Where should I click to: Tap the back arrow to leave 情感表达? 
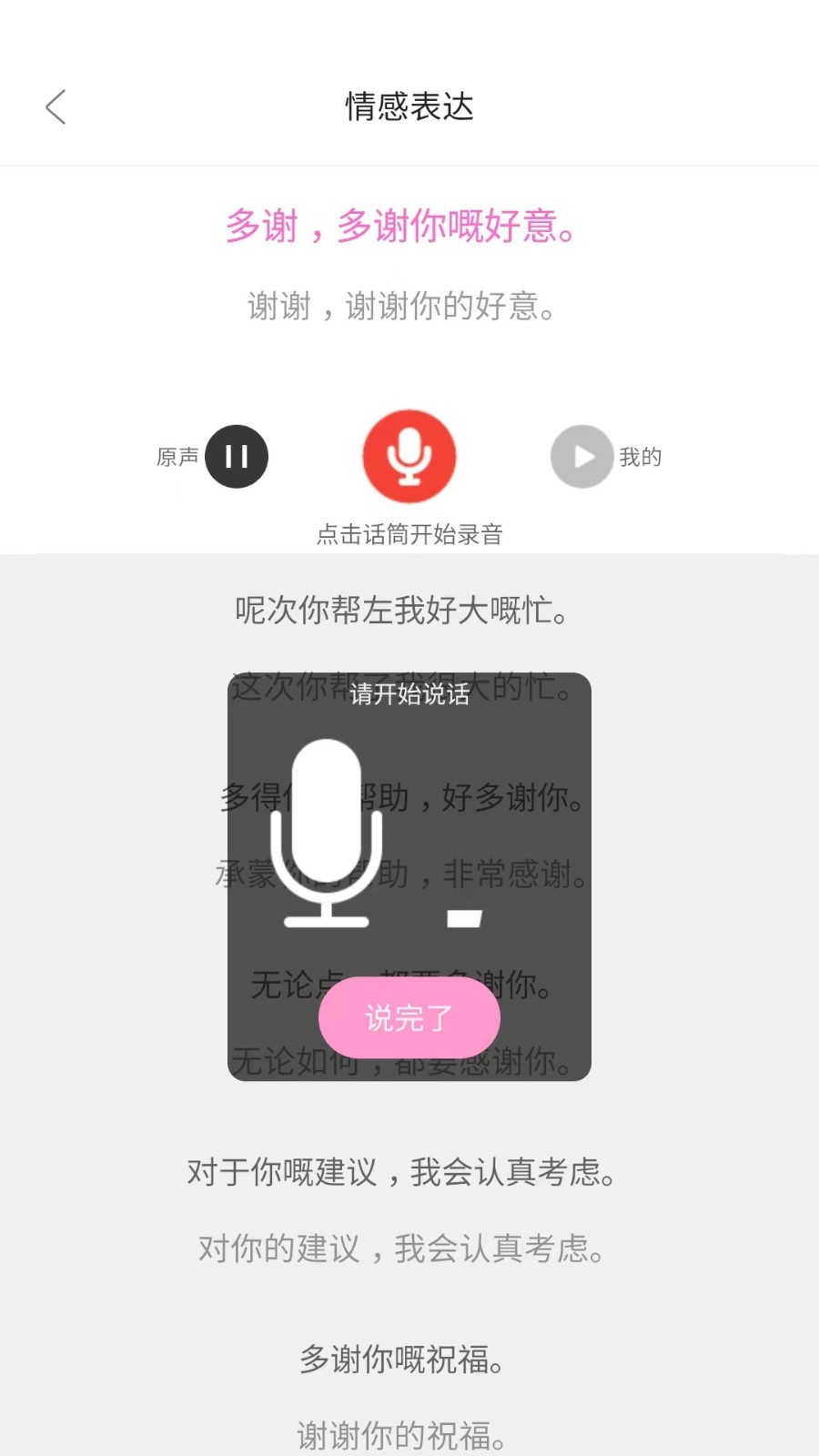click(x=56, y=106)
